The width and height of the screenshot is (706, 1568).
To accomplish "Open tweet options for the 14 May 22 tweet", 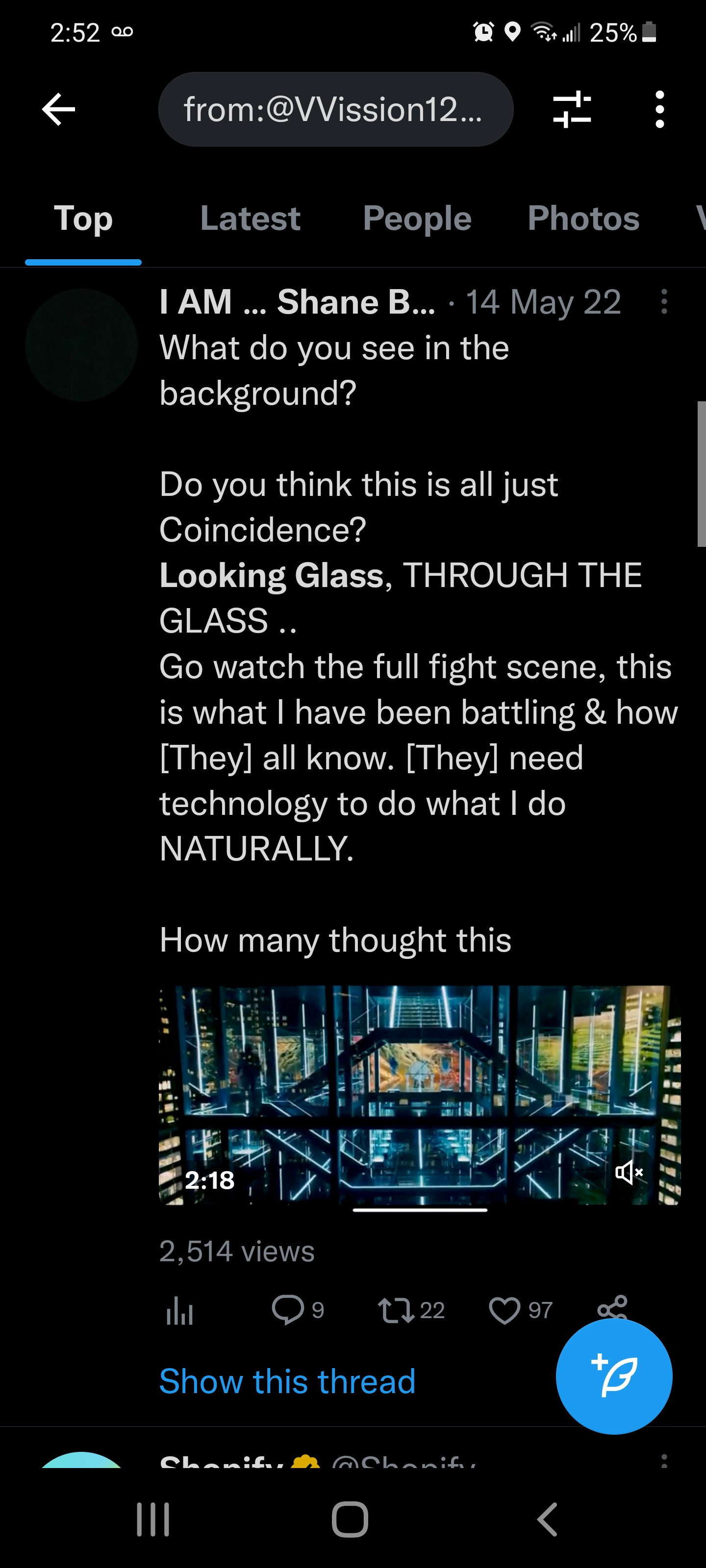I will [663, 302].
